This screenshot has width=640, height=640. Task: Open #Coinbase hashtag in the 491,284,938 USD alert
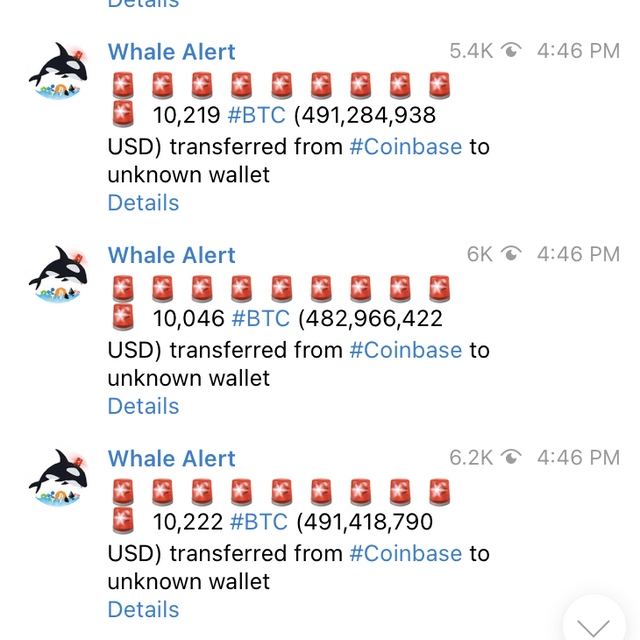(405, 147)
